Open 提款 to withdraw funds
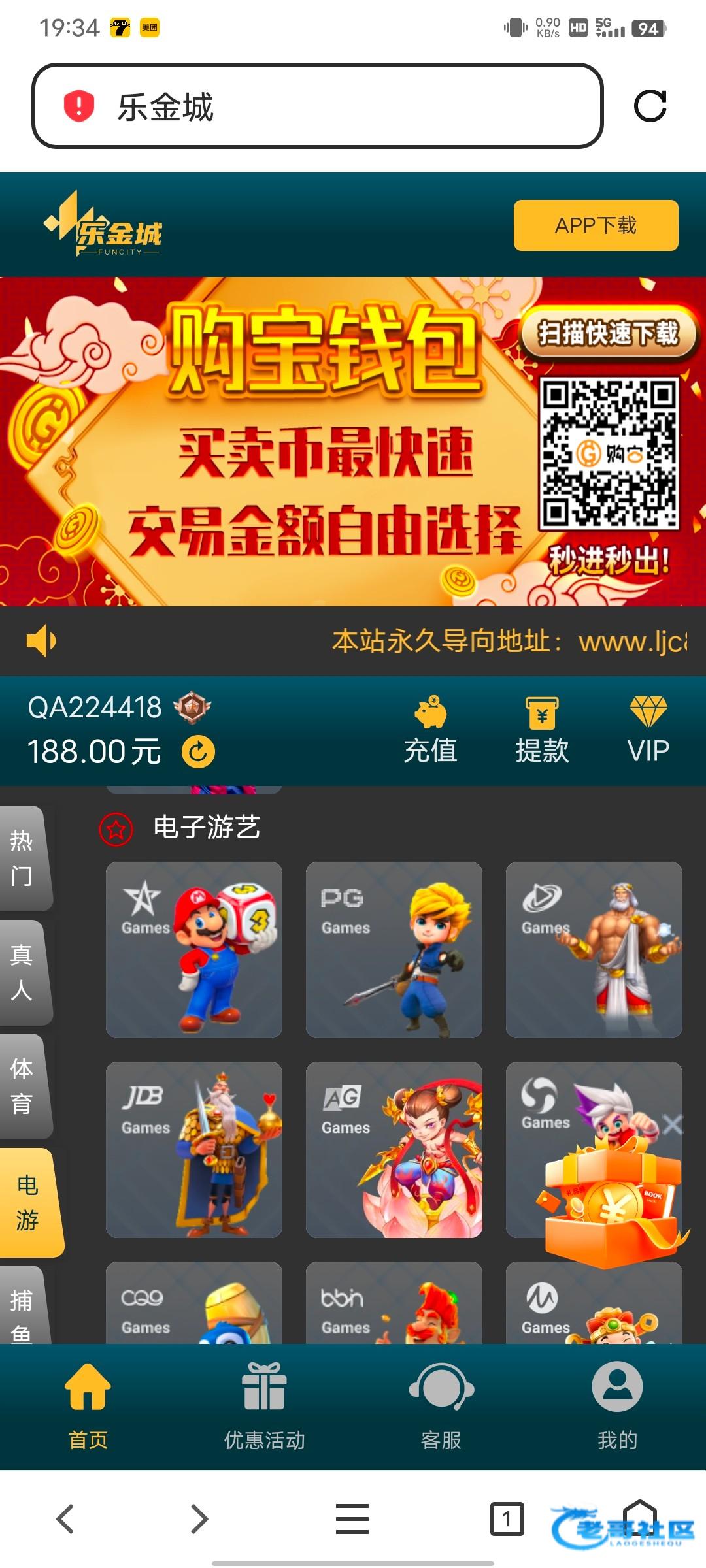Viewport: 706px width, 1568px height. (542, 730)
